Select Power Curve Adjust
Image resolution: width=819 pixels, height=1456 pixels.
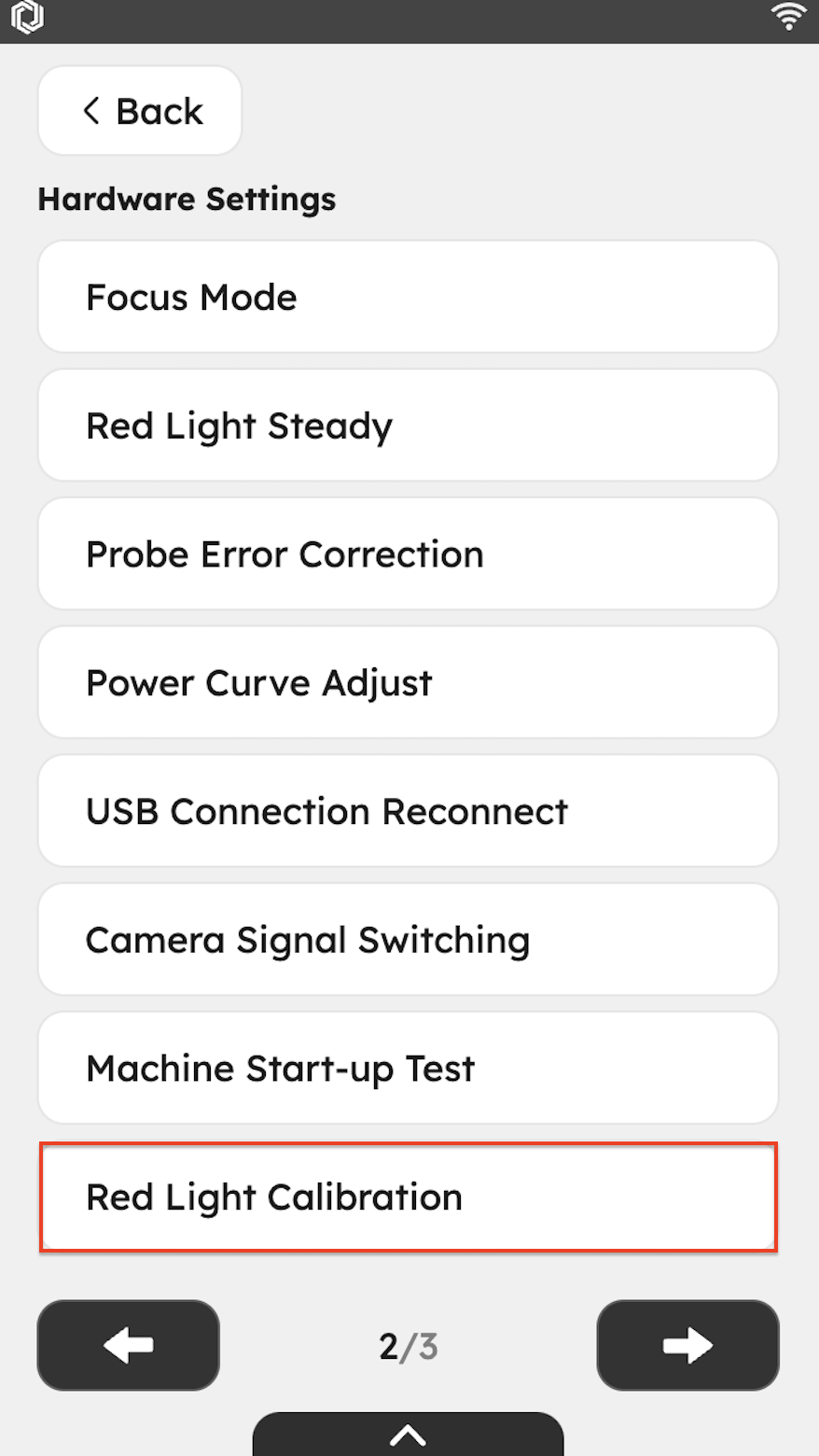coord(408,682)
